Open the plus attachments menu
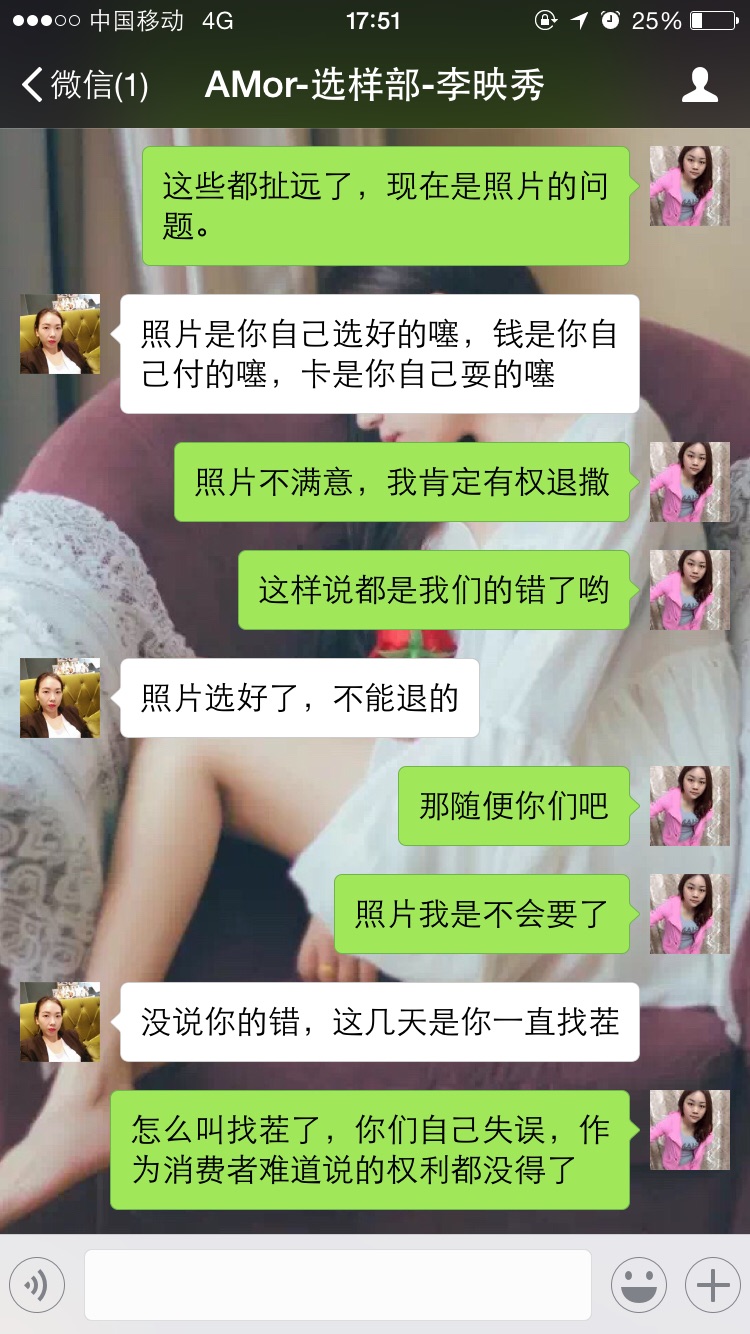This screenshot has width=750, height=1334. pyautogui.click(x=712, y=1285)
